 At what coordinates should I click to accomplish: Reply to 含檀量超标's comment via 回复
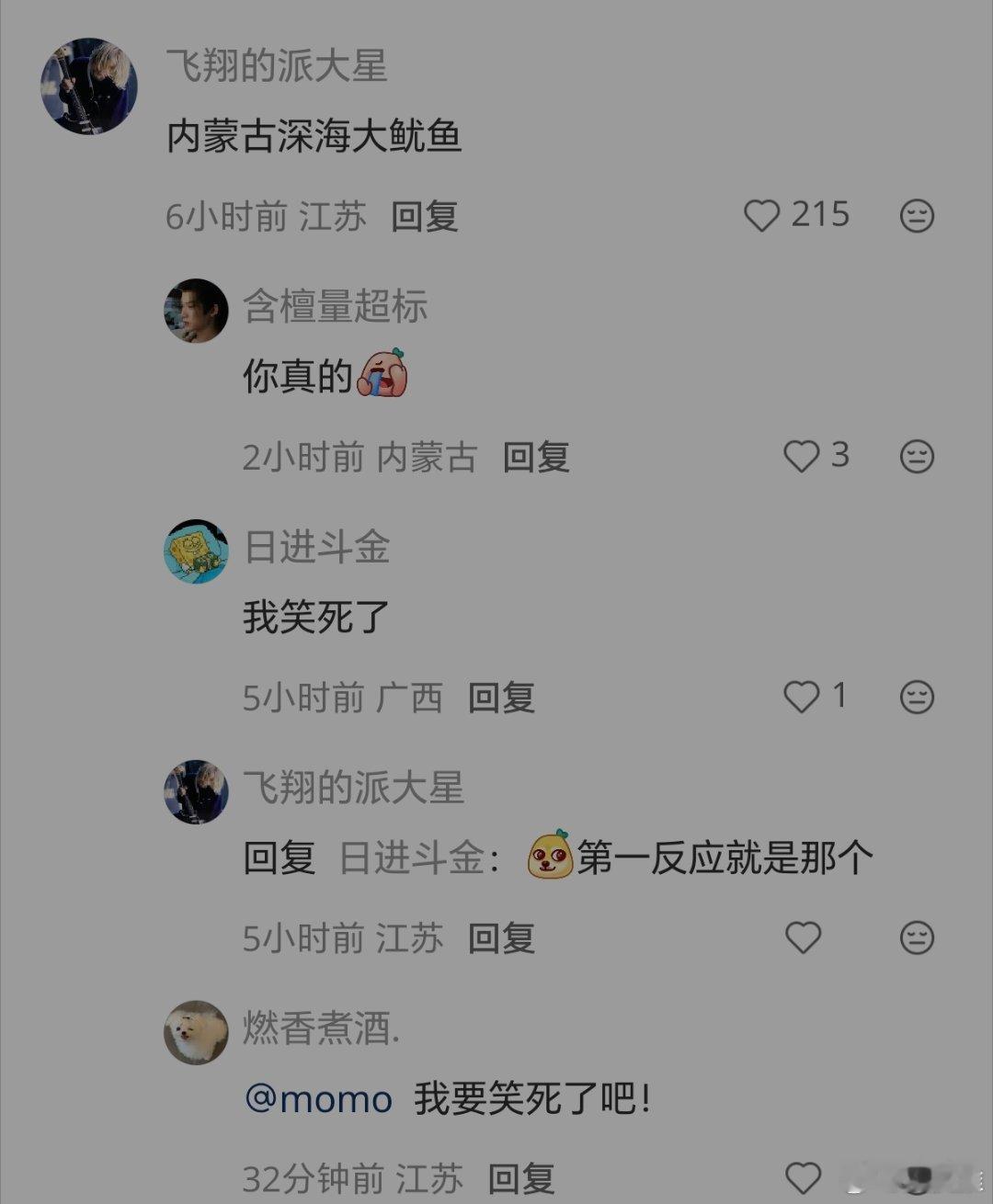534,458
